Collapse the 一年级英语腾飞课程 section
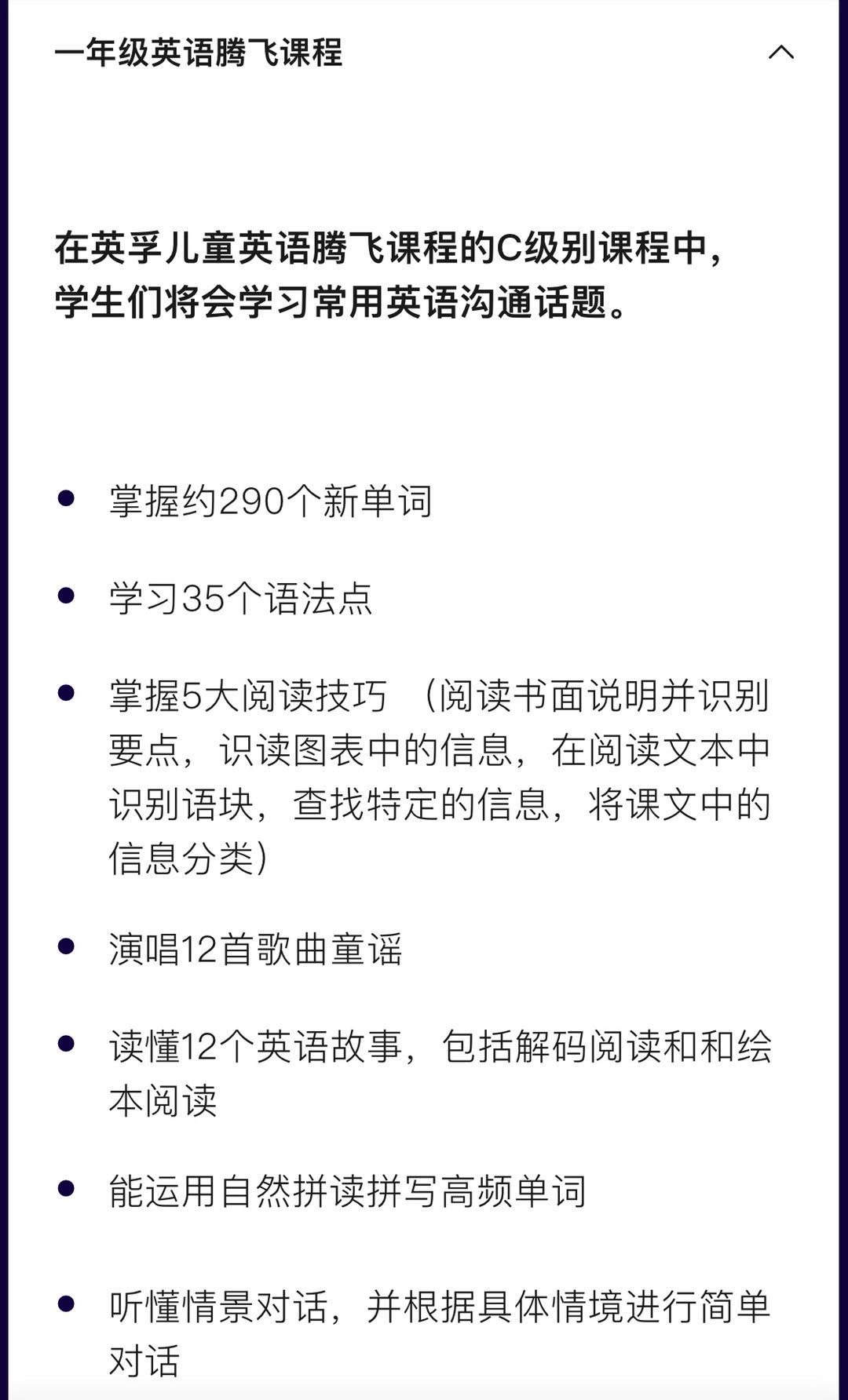 tap(780, 53)
